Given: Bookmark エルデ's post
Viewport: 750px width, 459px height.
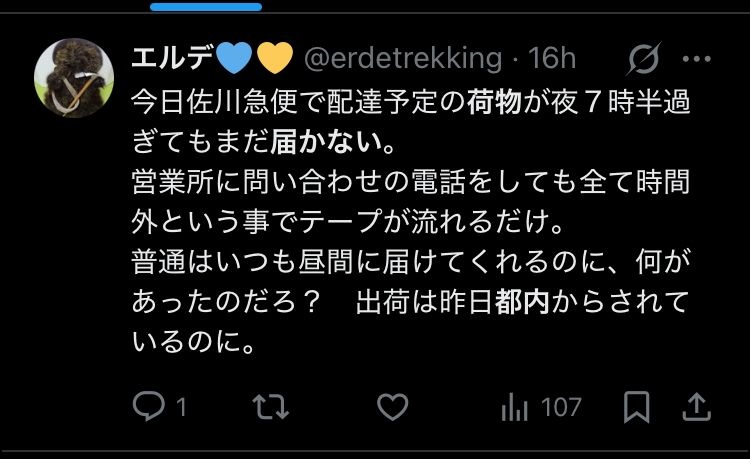Looking at the screenshot, I should (x=635, y=407).
